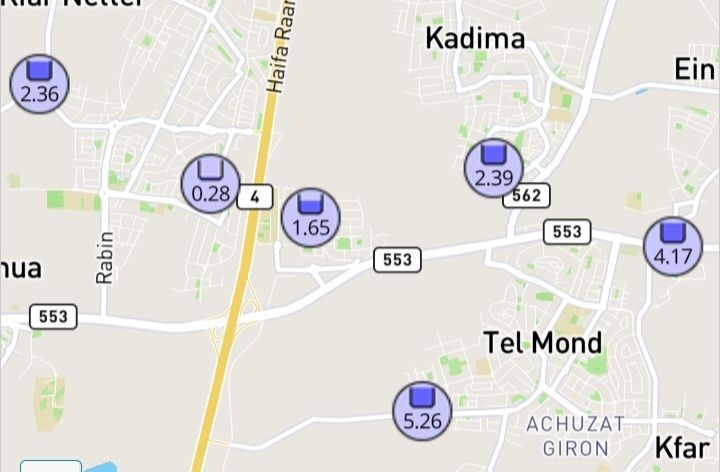Viewport: 720px width, 472px height.
Task: Tap the map marker showing 1.65
Action: (310, 217)
